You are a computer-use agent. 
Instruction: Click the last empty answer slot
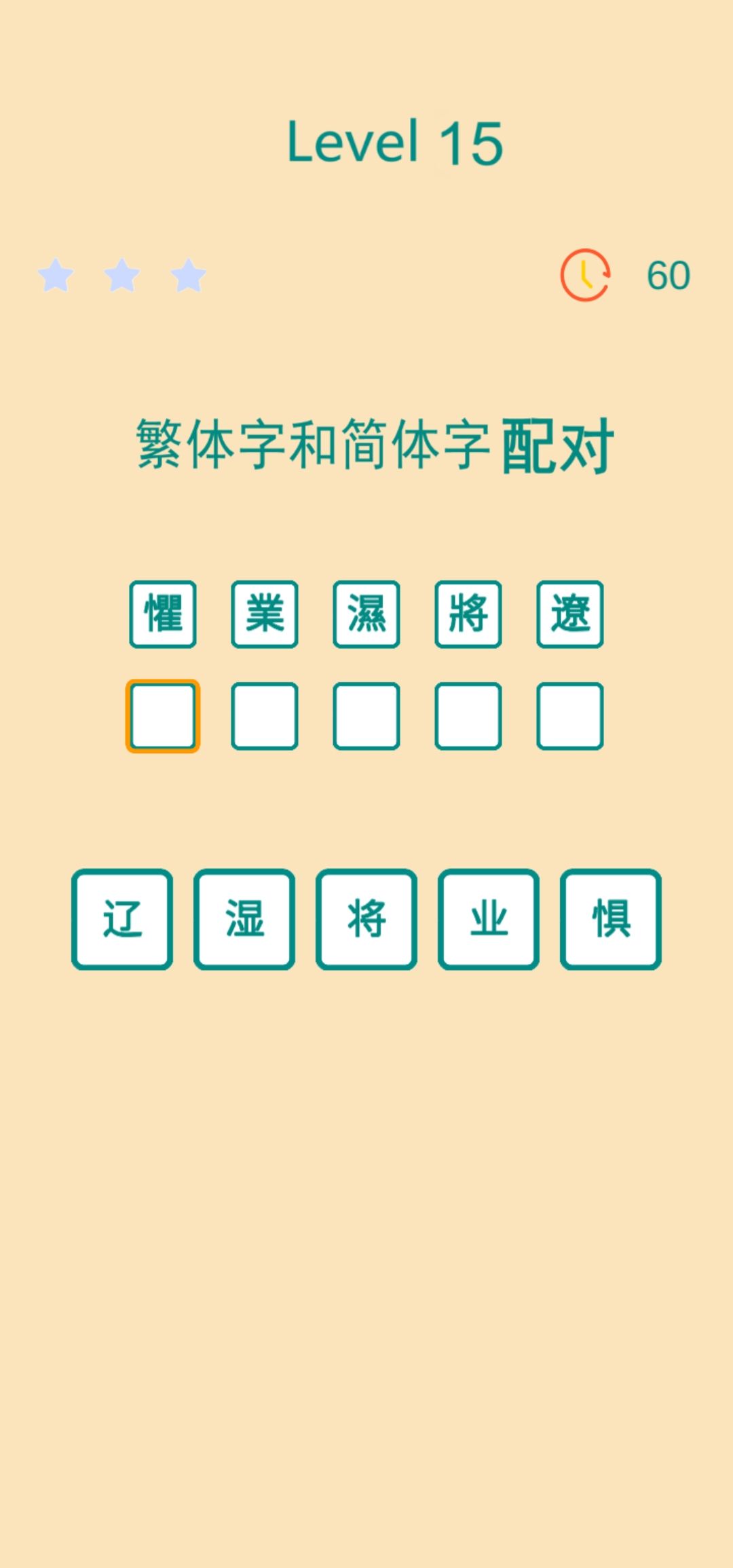click(x=568, y=715)
